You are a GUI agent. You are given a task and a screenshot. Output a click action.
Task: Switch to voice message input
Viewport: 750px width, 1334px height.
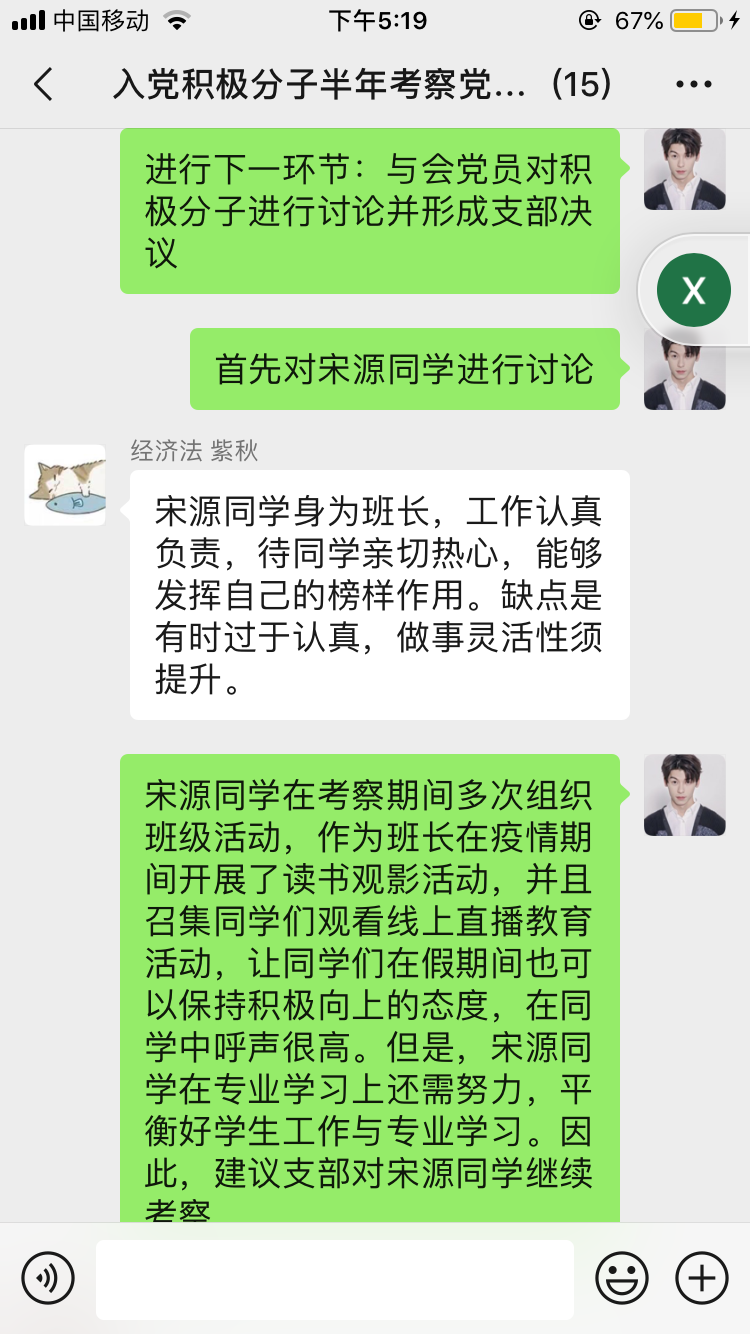pyautogui.click(x=48, y=1278)
